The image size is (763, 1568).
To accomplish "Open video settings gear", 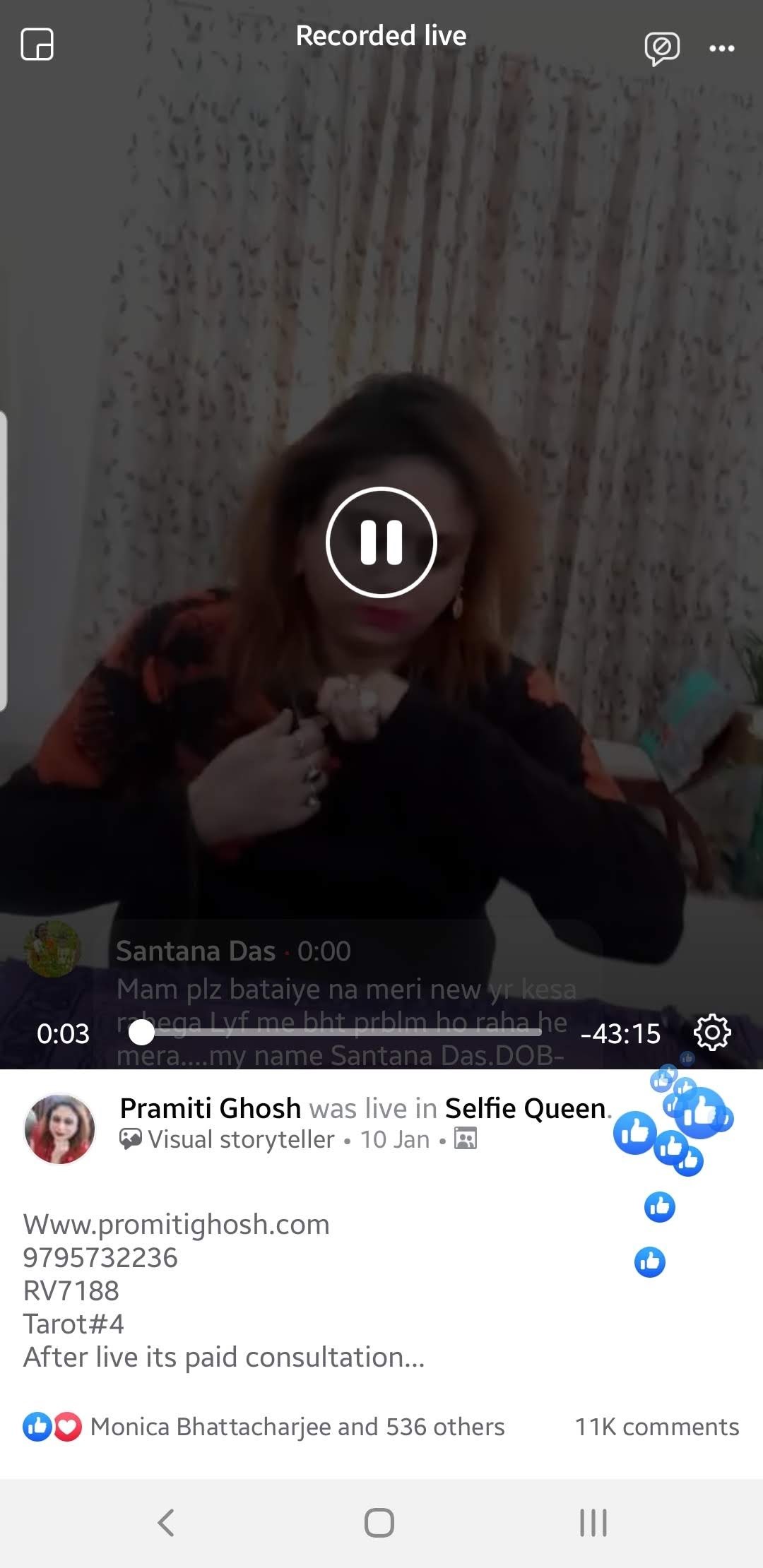I will click(712, 1033).
